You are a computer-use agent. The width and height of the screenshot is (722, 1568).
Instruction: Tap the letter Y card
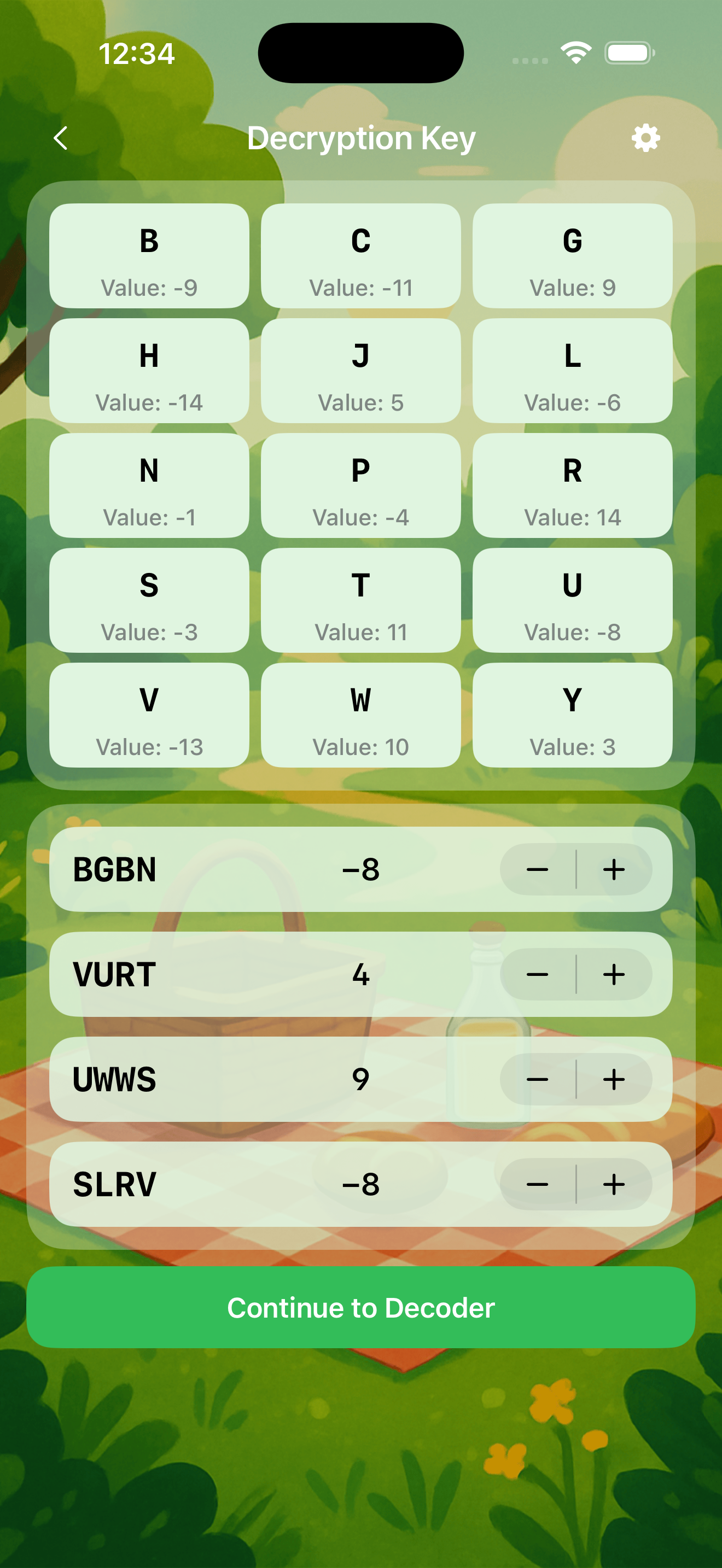point(572,715)
